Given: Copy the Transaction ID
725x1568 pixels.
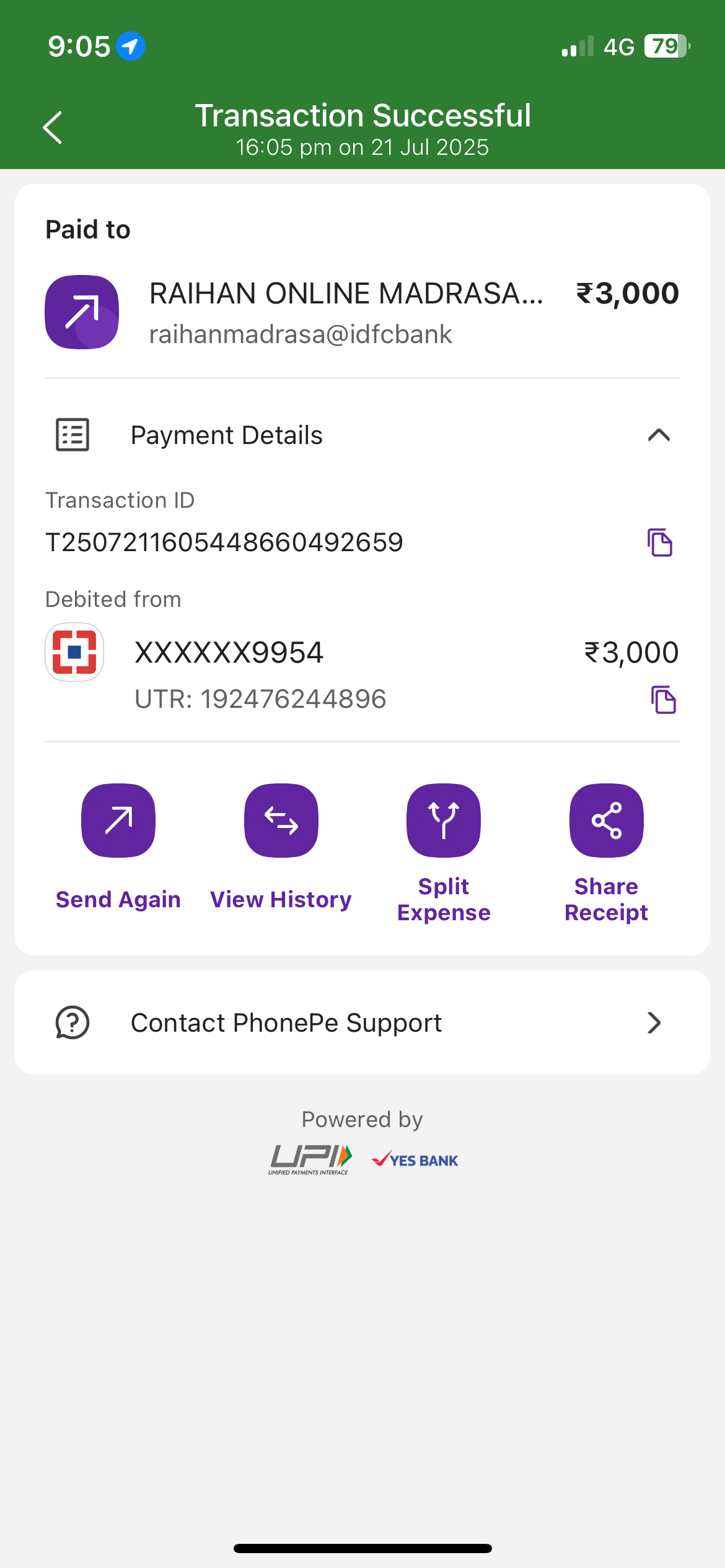Looking at the screenshot, I should click(x=659, y=542).
